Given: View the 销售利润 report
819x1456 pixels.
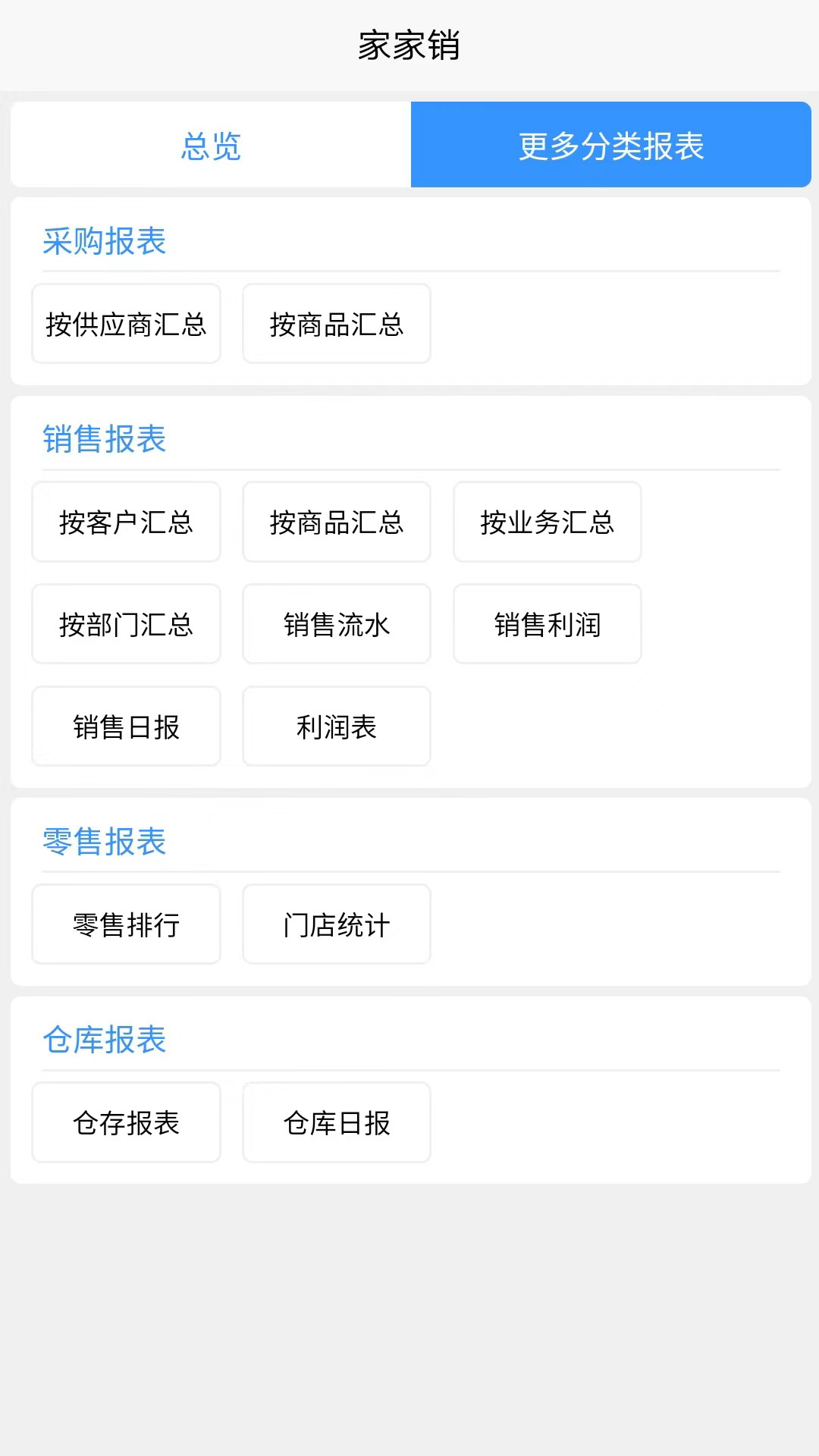Looking at the screenshot, I should point(547,624).
